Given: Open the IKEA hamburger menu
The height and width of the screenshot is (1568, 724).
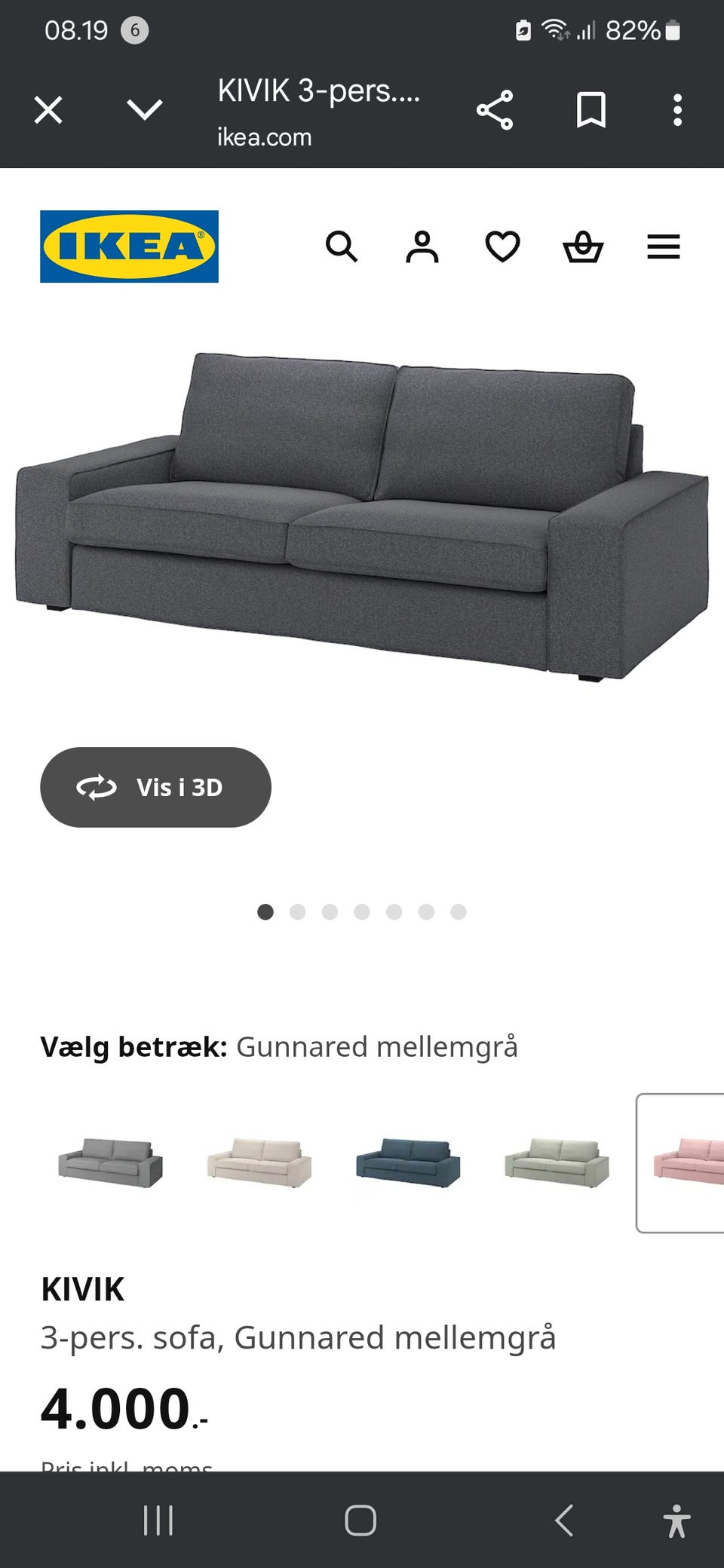Looking at the screenshot, I should click(664, 247).
